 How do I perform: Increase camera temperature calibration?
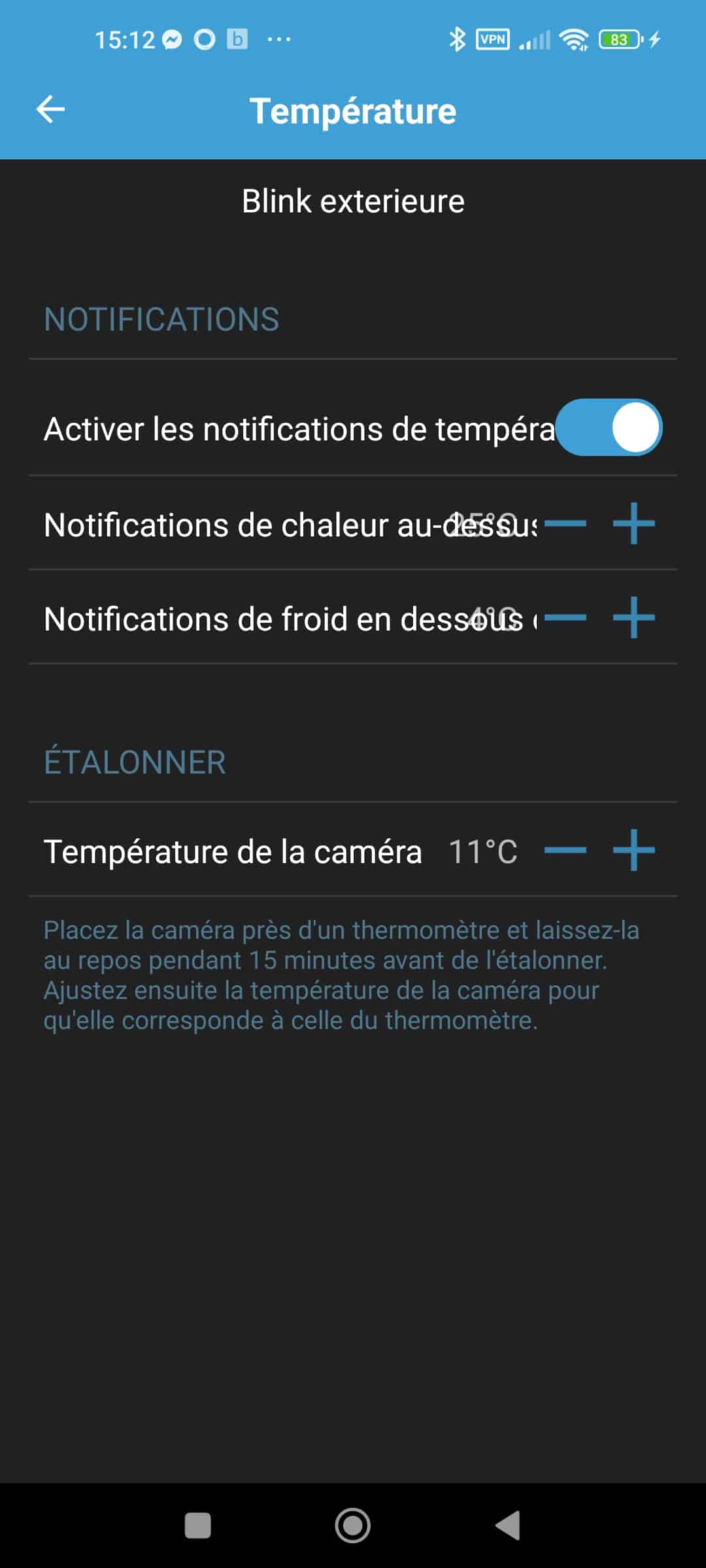[633, 850]
